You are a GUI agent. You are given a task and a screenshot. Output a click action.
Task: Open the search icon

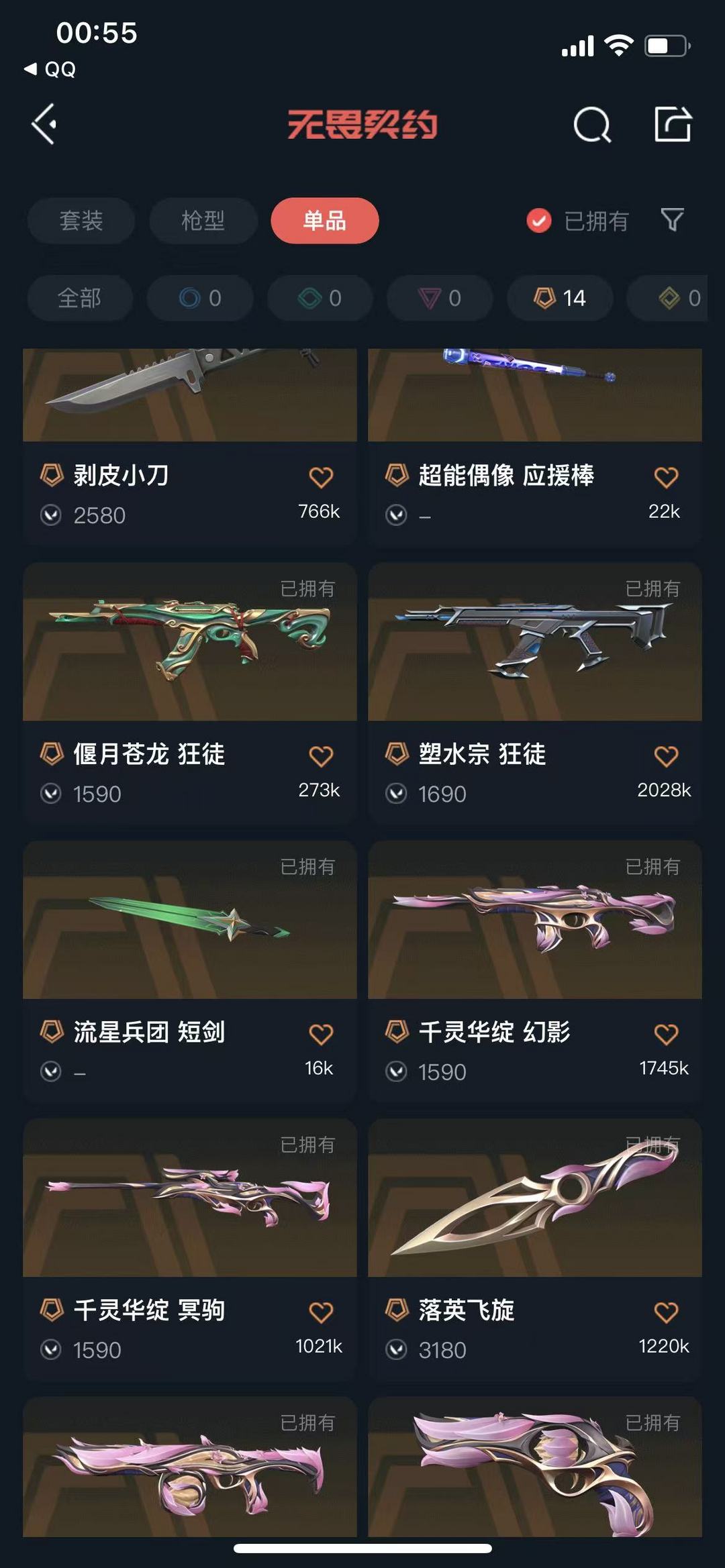[592, 124]
